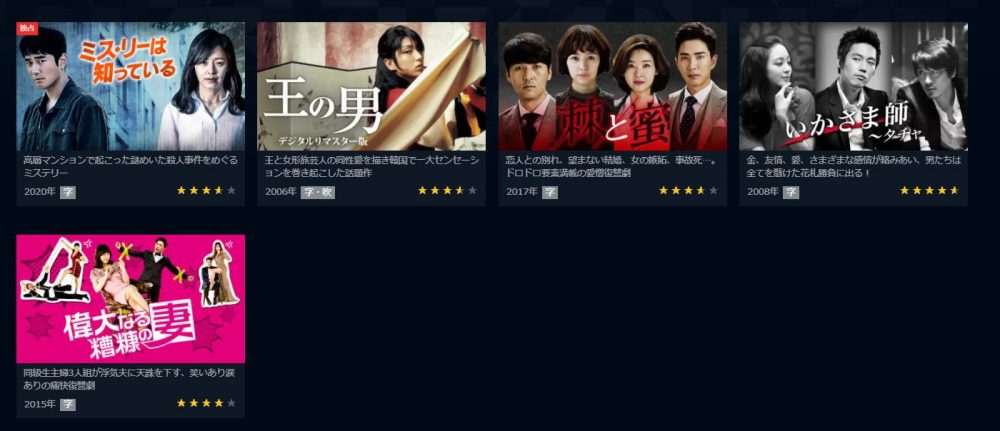
Task: Open the いかさま師〜タチャ drama card
Action: pyautogui.click(x=853, y=87)
